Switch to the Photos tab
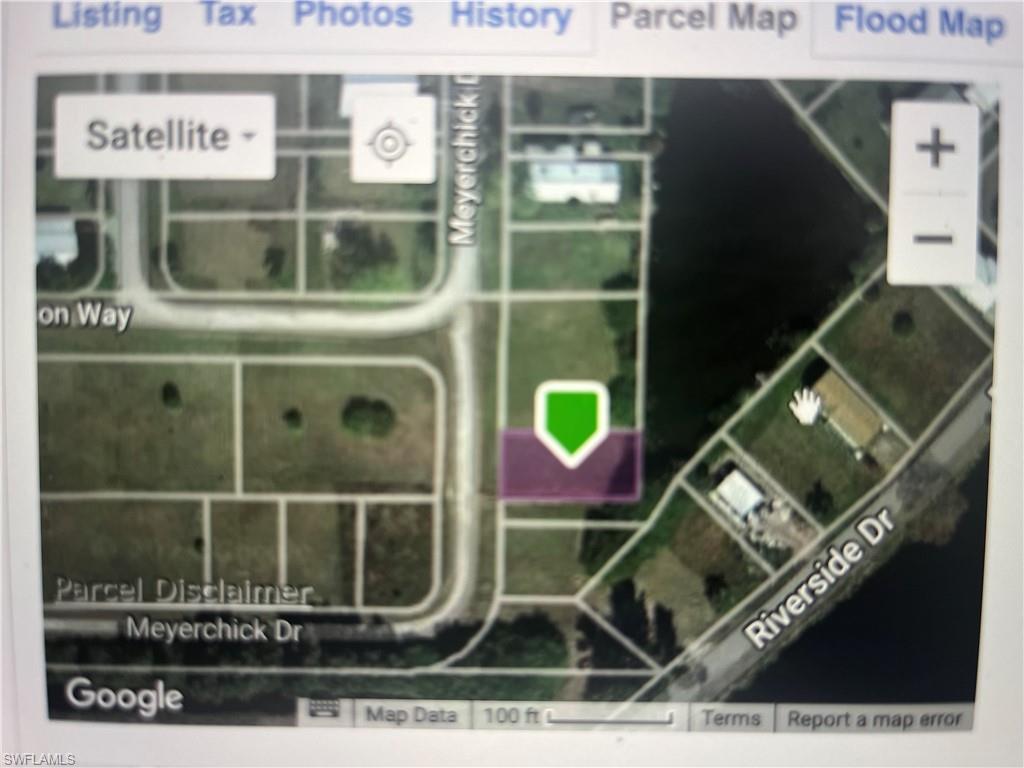Image resolution: width=1024 pixels, height=768 pixels. point(353,15)
